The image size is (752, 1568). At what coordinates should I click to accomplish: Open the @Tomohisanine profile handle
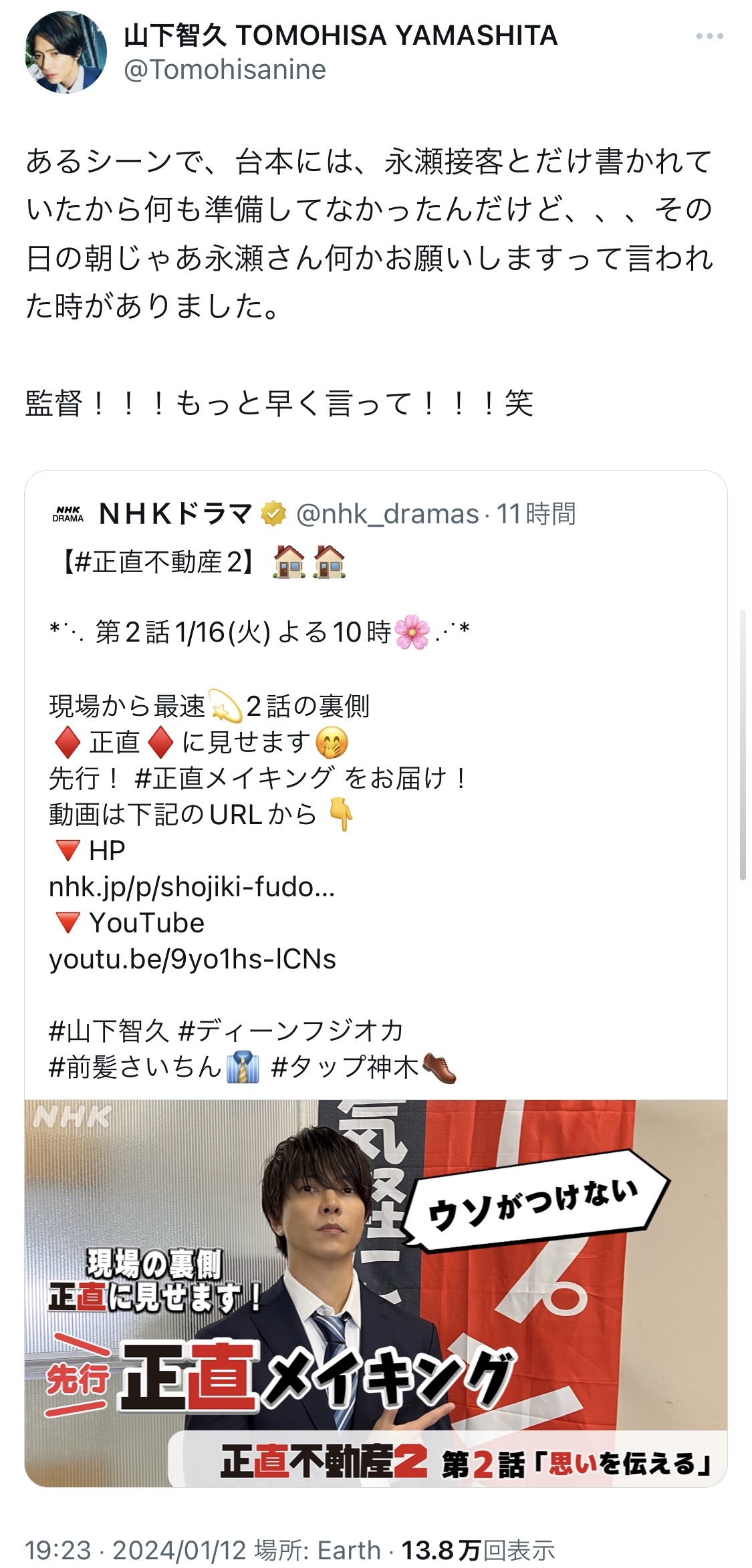pos(225,70)
